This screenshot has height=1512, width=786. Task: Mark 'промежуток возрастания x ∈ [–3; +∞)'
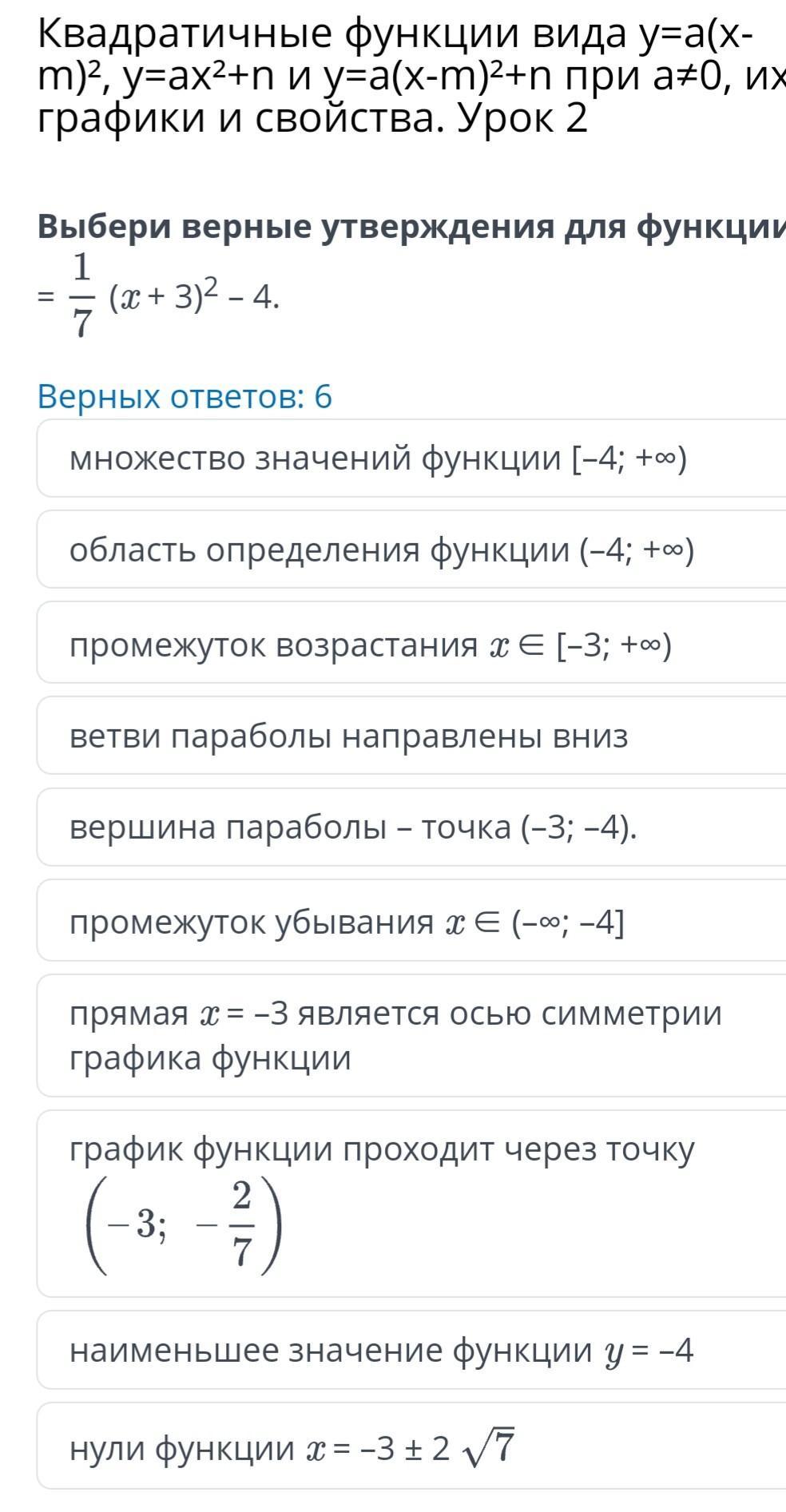tap(371, 645)
